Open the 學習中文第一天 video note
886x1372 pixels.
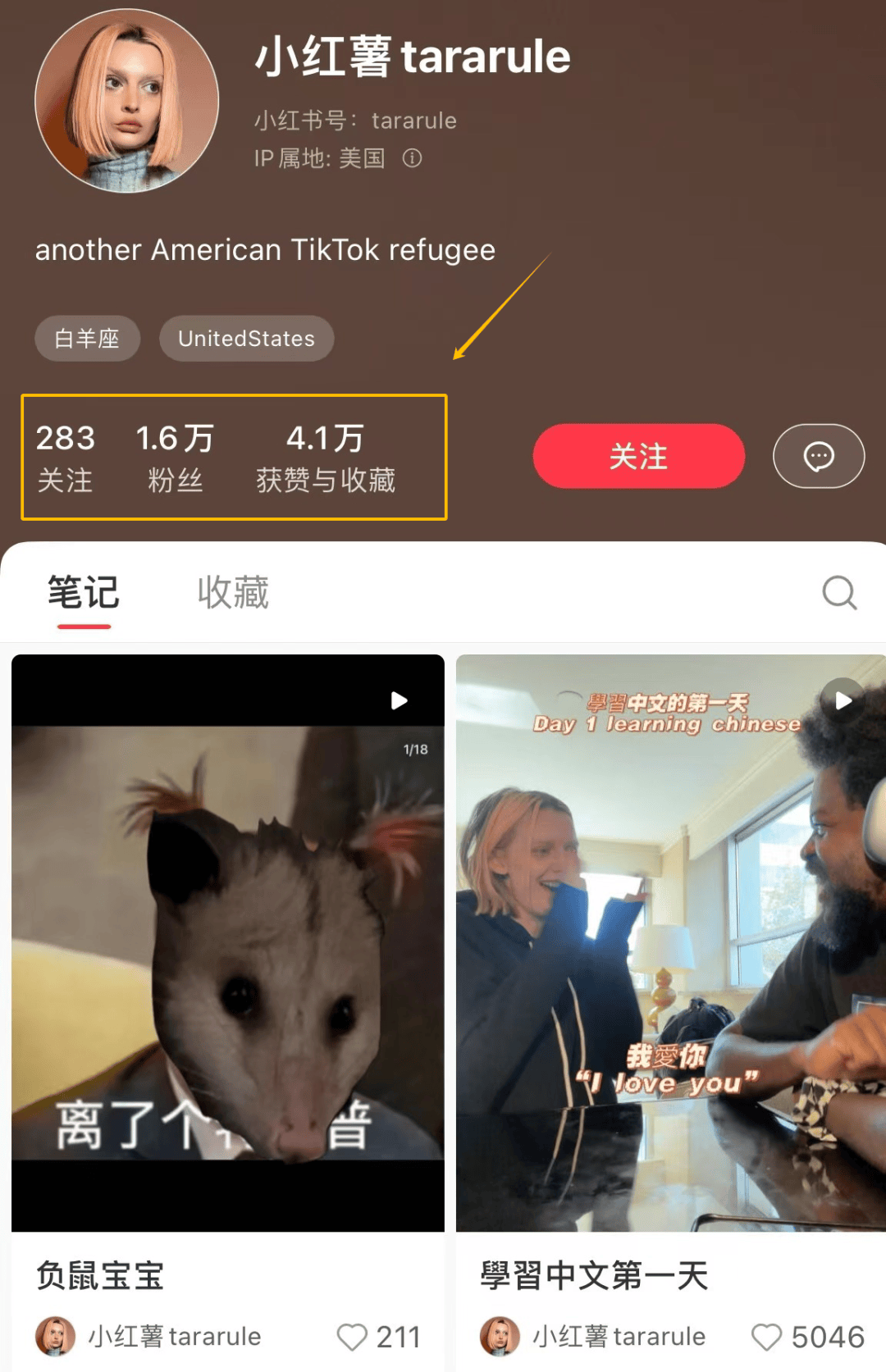pyautogui.click(x=670, y=943)
